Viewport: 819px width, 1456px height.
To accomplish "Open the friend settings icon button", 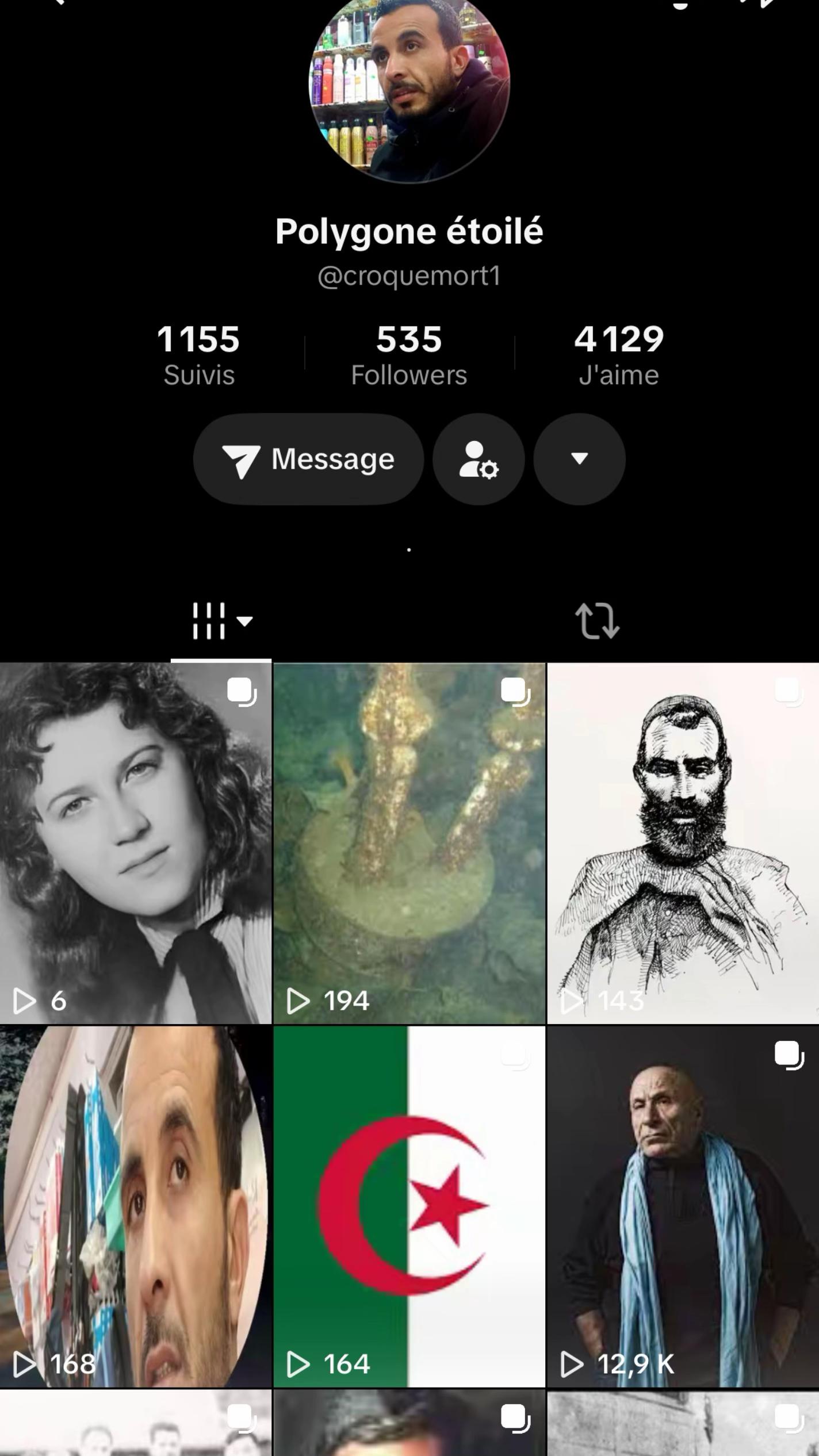I will (479, 459).
